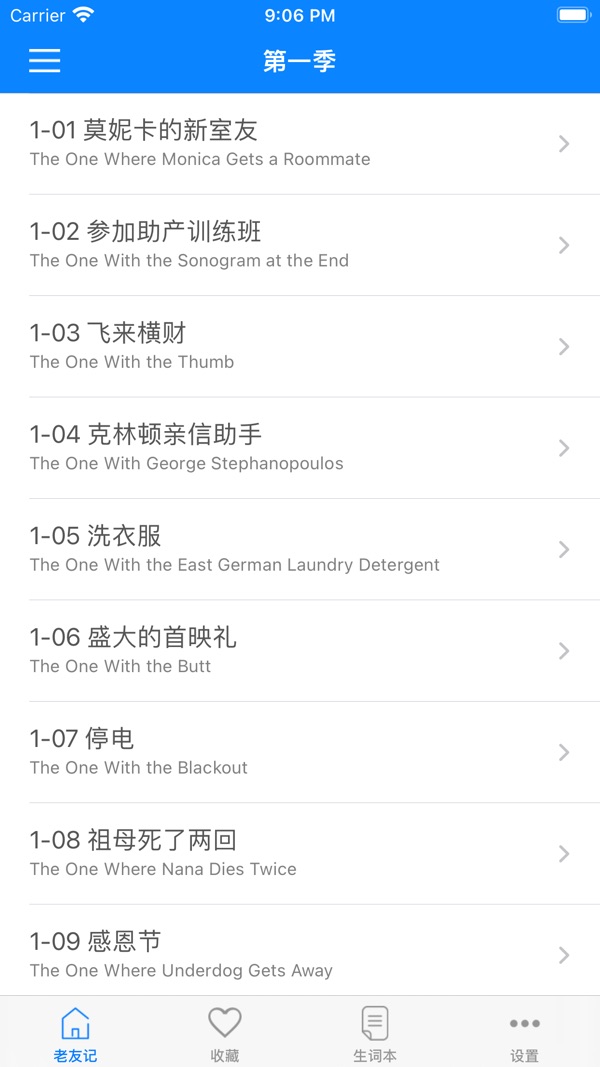Open episode 1-02 参加助产训练班
600x1067 pixels.
click(x=300, y=245)
